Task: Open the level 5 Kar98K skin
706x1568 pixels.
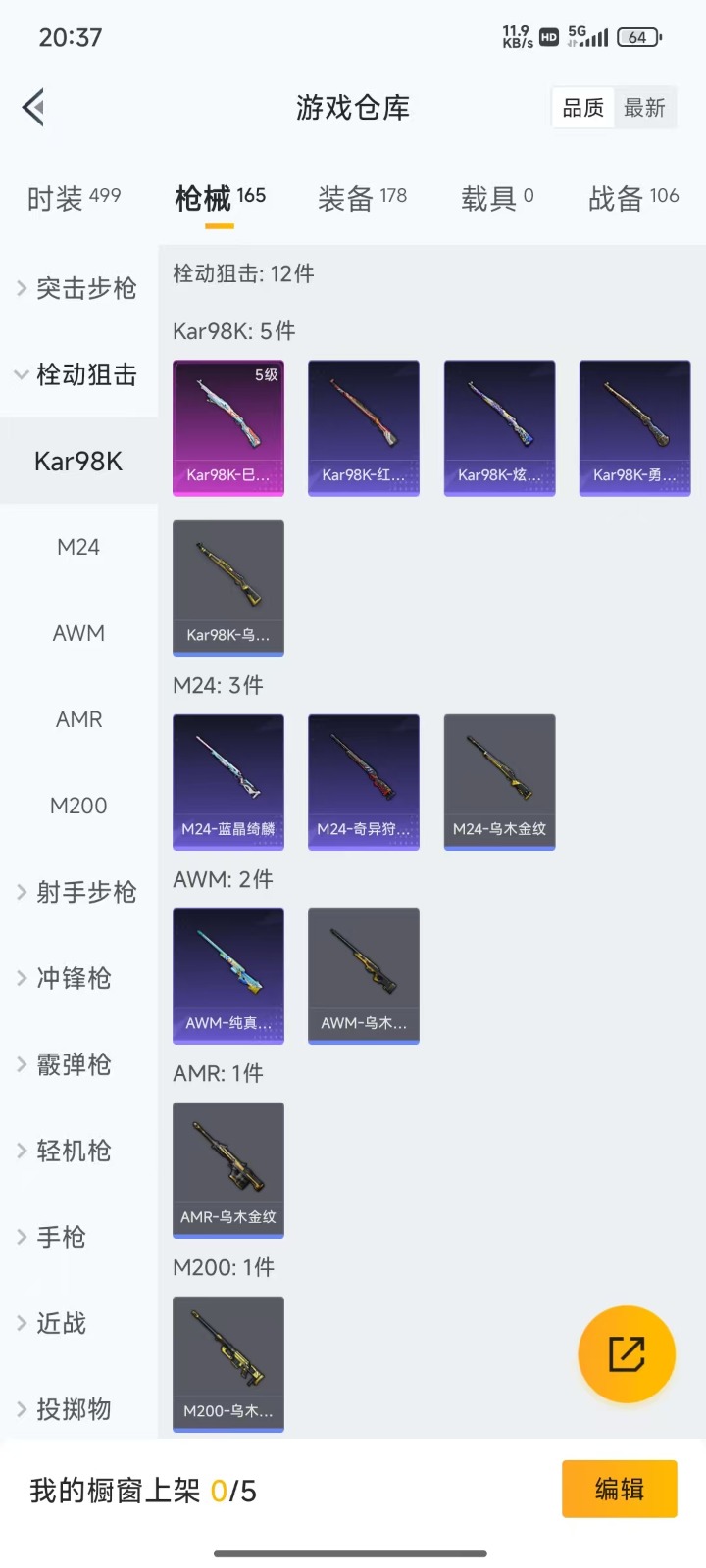Action: point(228,427)
